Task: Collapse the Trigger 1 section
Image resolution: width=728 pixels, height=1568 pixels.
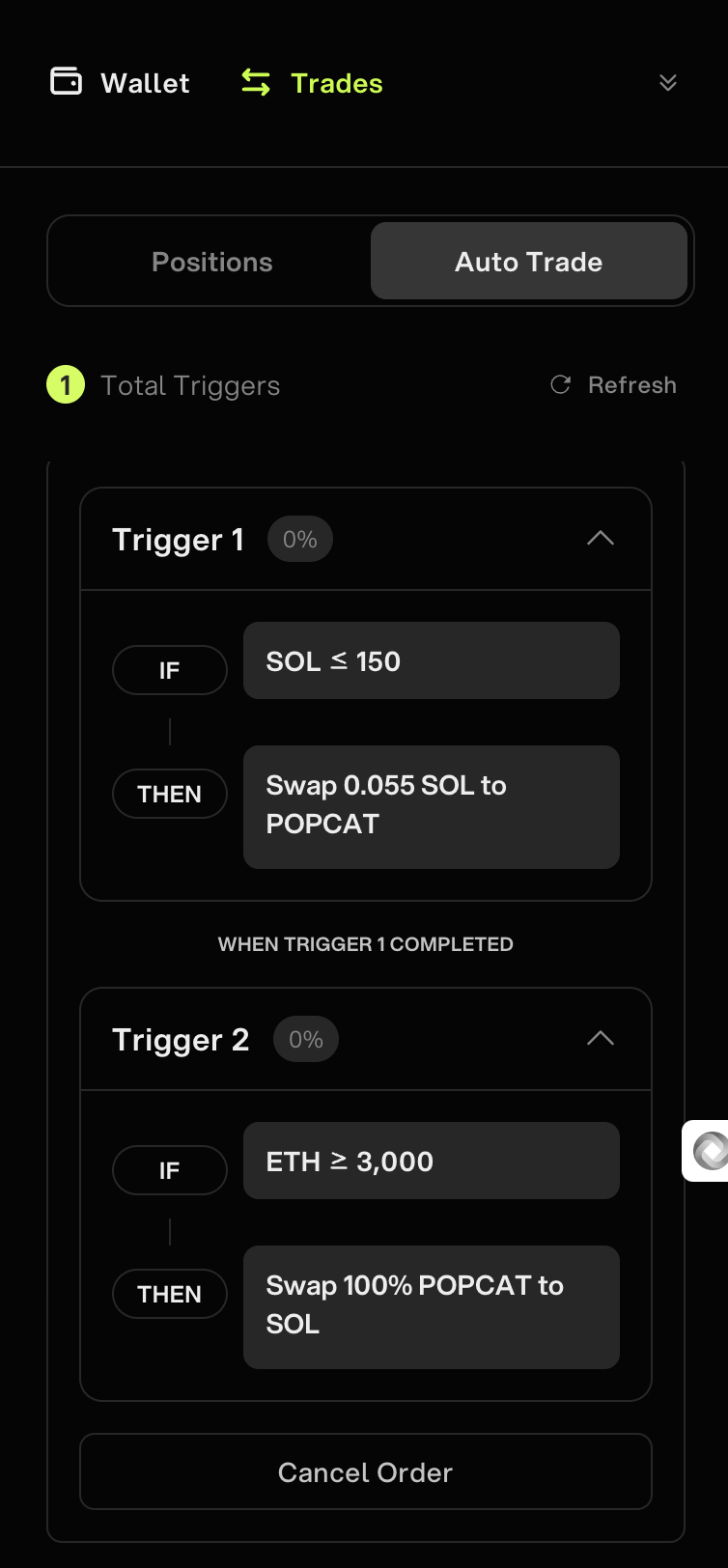Action: click(600, 539)
